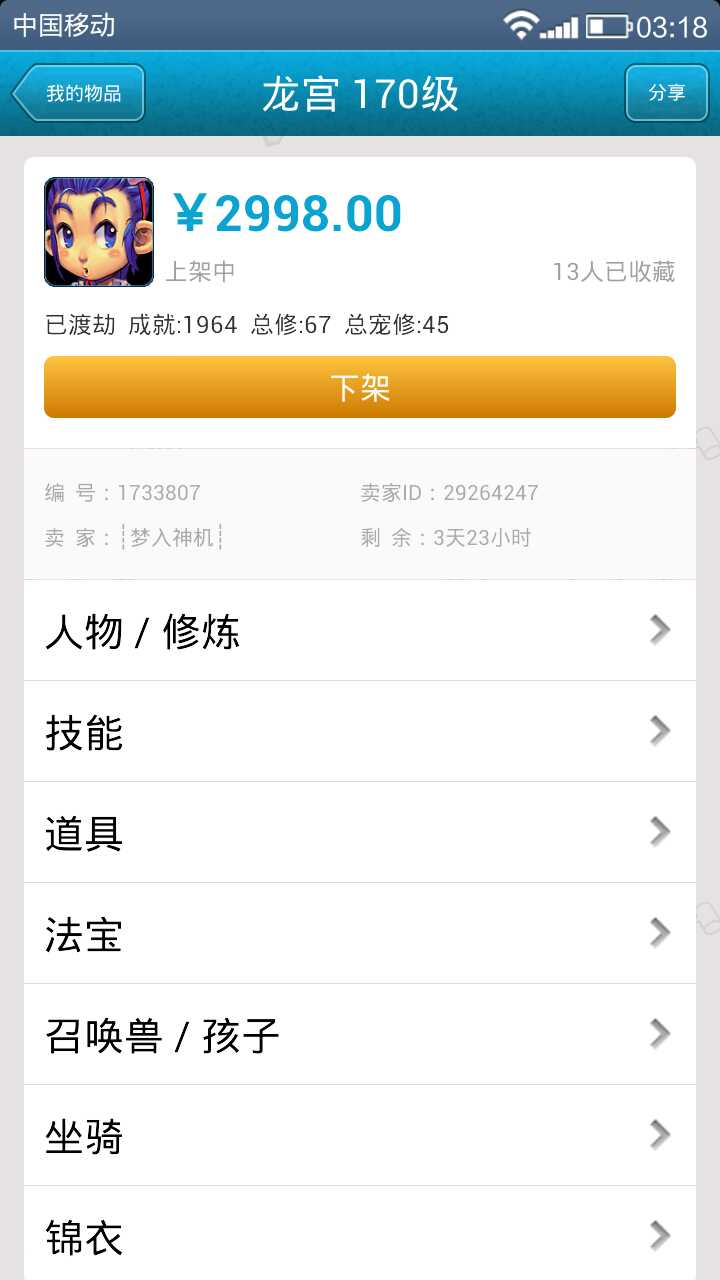Open the 技能 row
This screenshot has width=720, height=1280.
click(360, 732)
